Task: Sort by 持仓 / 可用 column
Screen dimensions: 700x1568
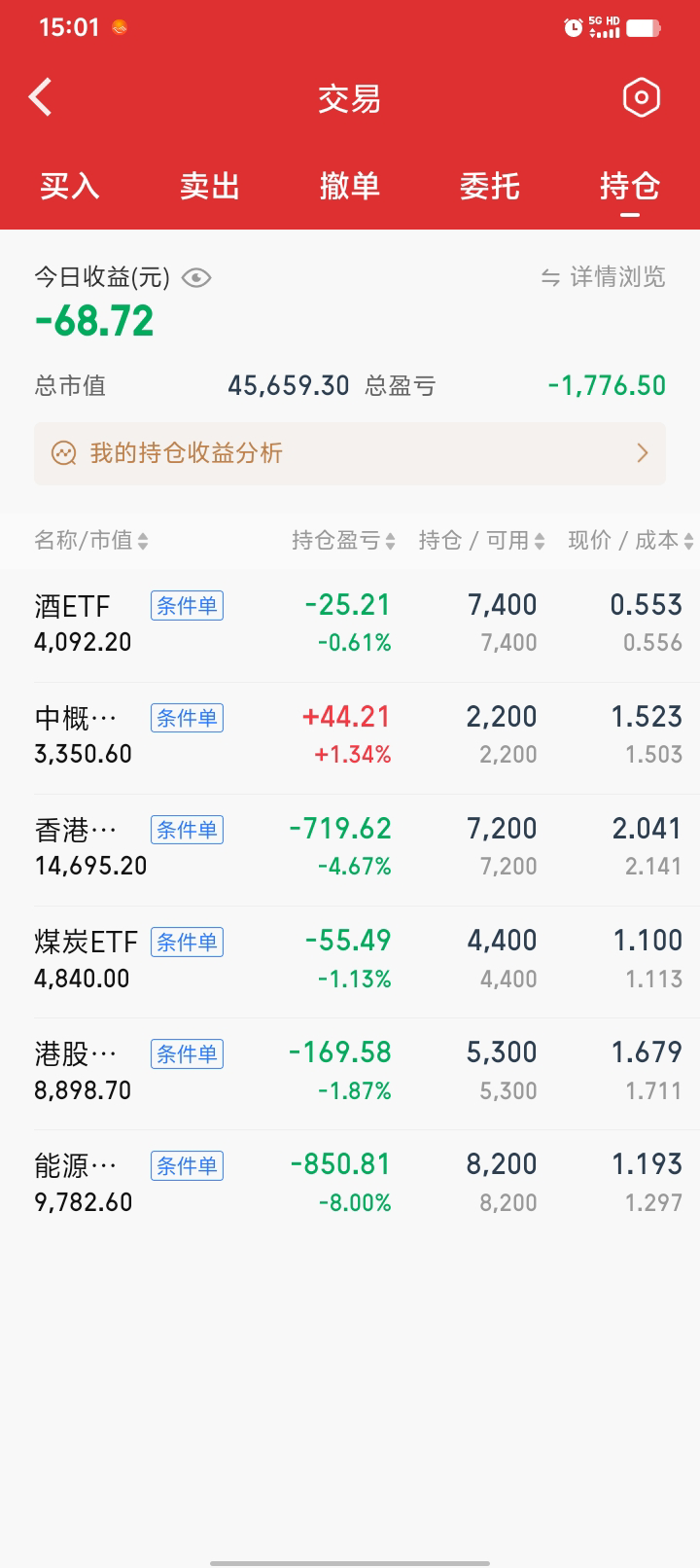Action: 481,541
